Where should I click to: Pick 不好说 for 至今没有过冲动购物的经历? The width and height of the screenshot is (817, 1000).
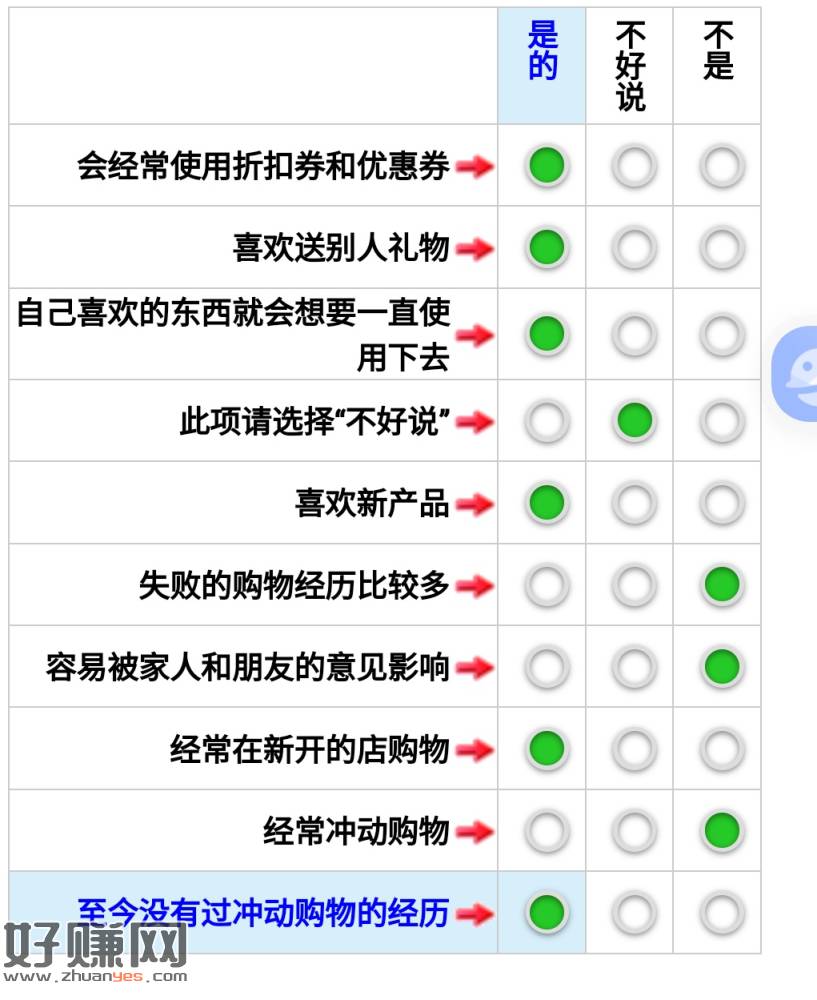(x=634, y=913)
